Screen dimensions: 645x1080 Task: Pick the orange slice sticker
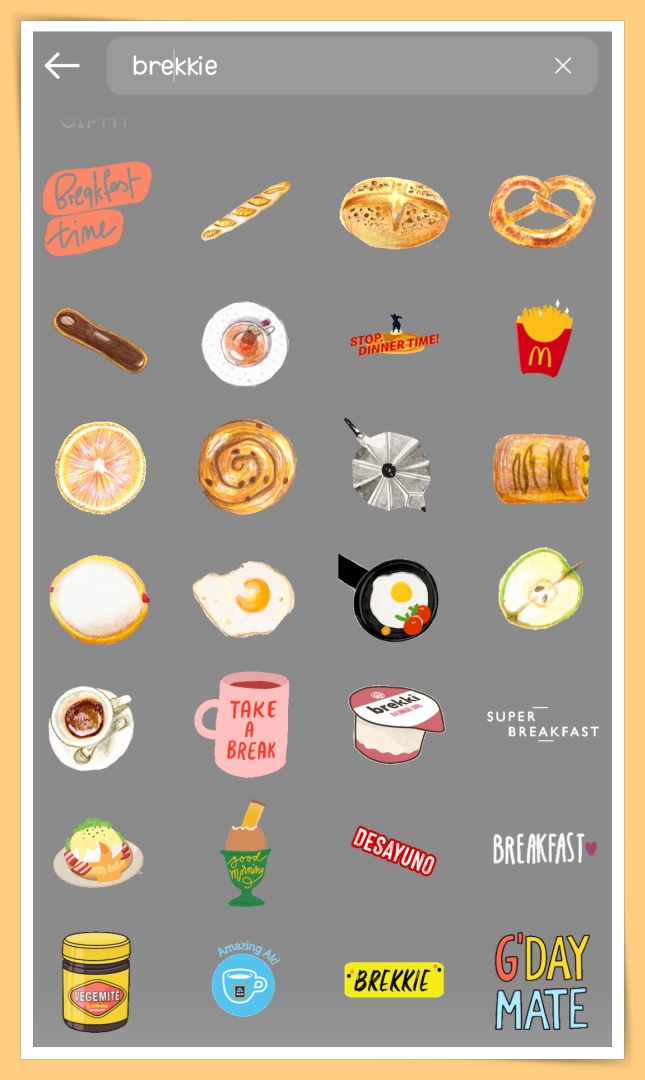[x=100, y=467]
